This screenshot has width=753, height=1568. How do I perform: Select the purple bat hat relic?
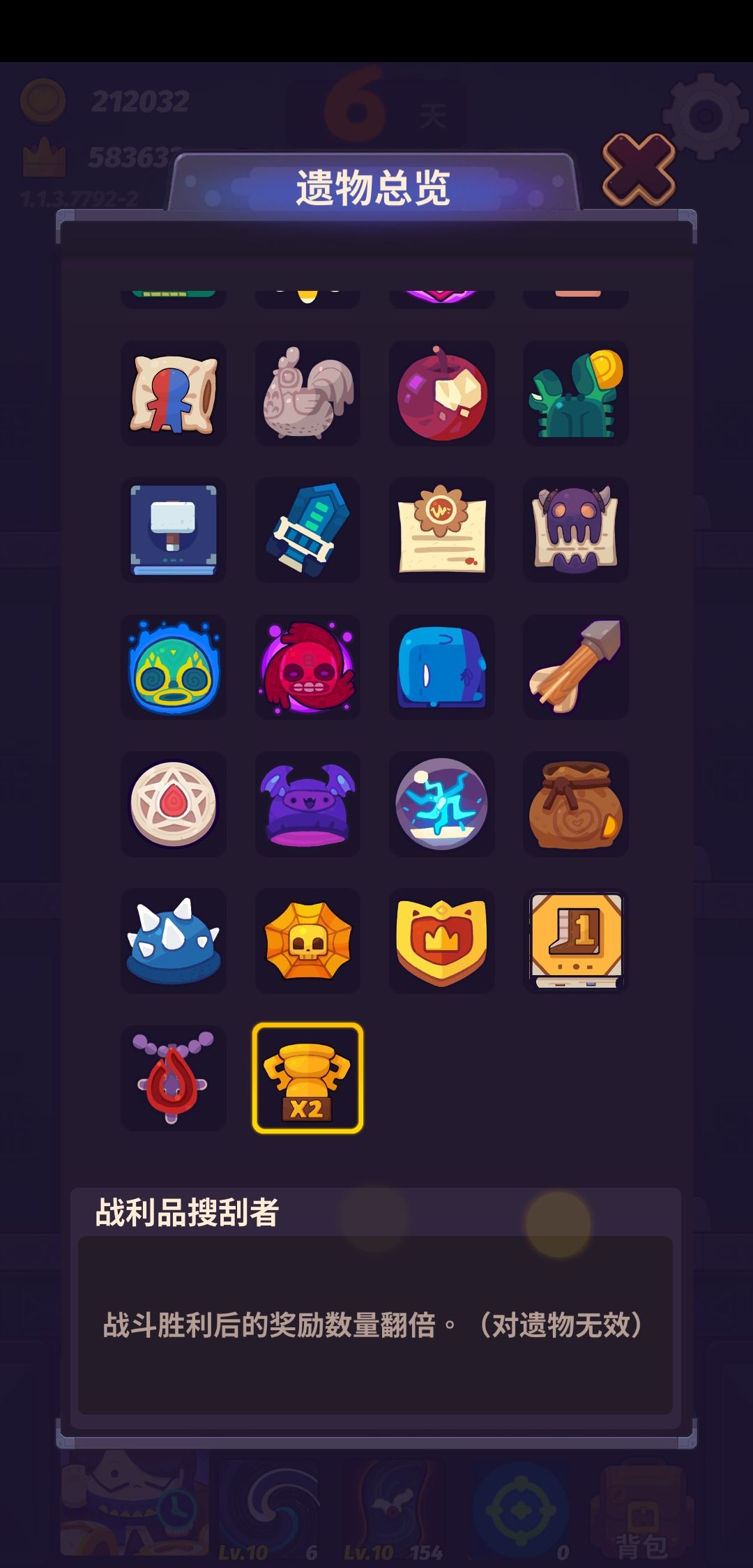307,804
